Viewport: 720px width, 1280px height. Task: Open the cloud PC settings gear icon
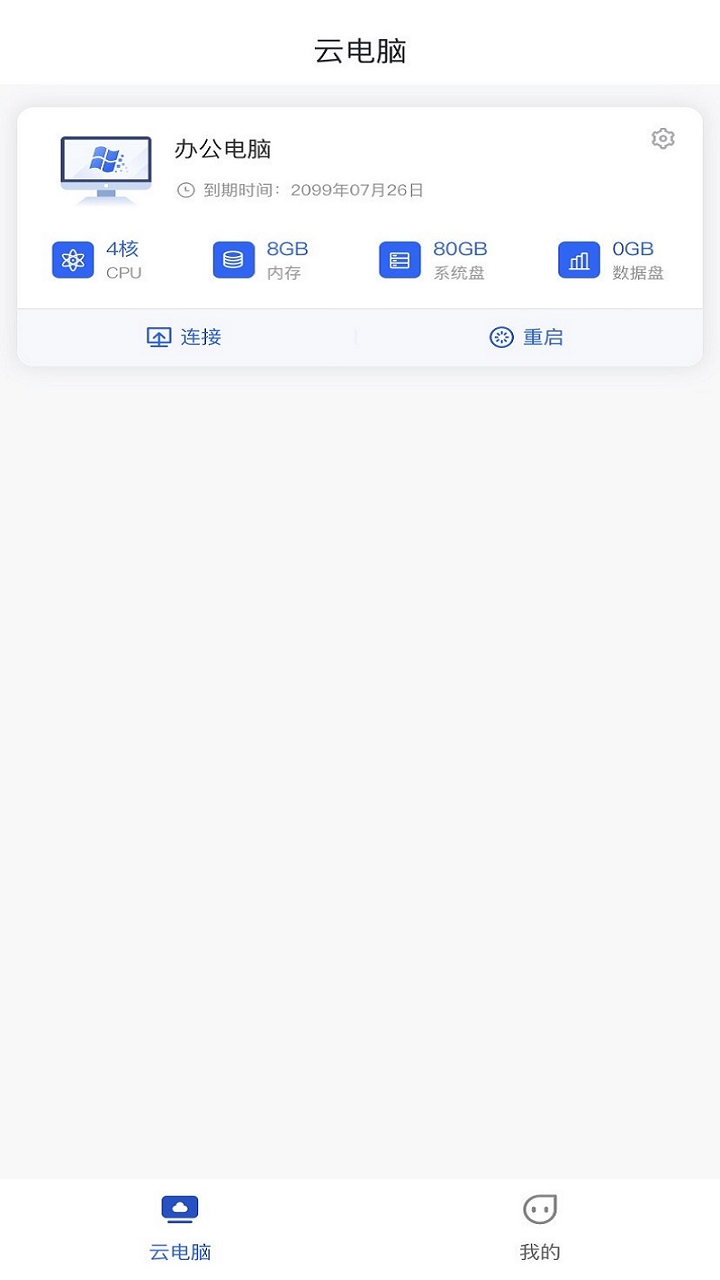click(x=663, y=139)
